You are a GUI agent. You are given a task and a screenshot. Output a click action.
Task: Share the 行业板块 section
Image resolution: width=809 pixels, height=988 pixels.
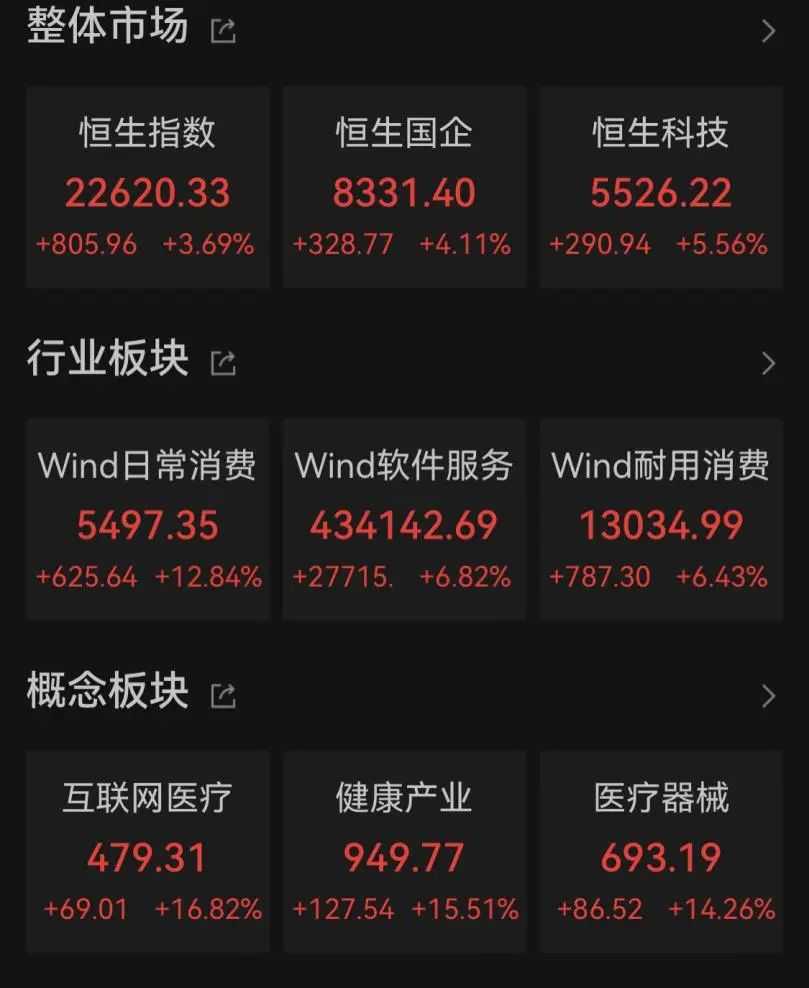pos(223,363)
